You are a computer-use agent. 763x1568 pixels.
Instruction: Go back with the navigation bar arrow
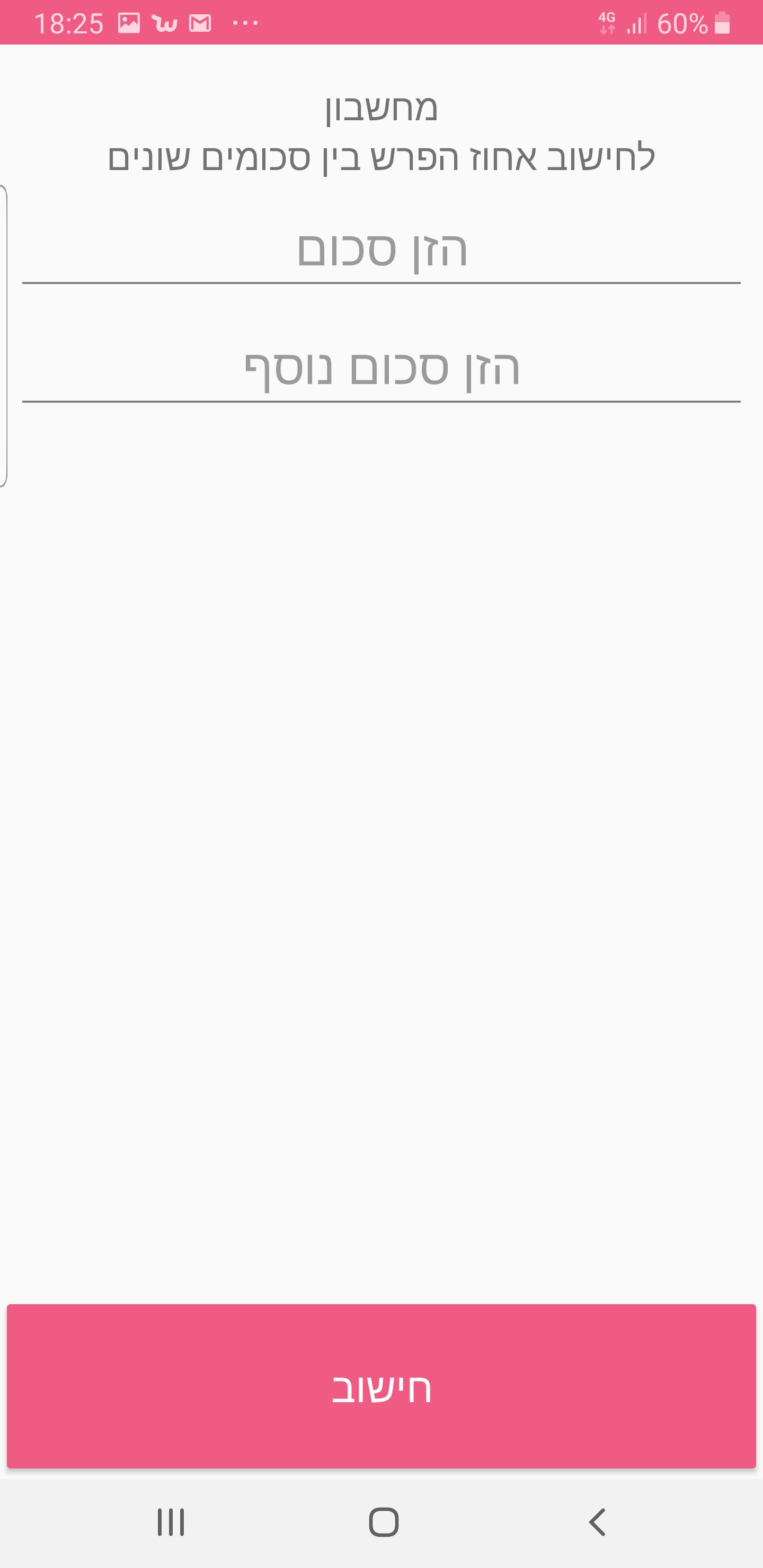[x=597, y=1522]
